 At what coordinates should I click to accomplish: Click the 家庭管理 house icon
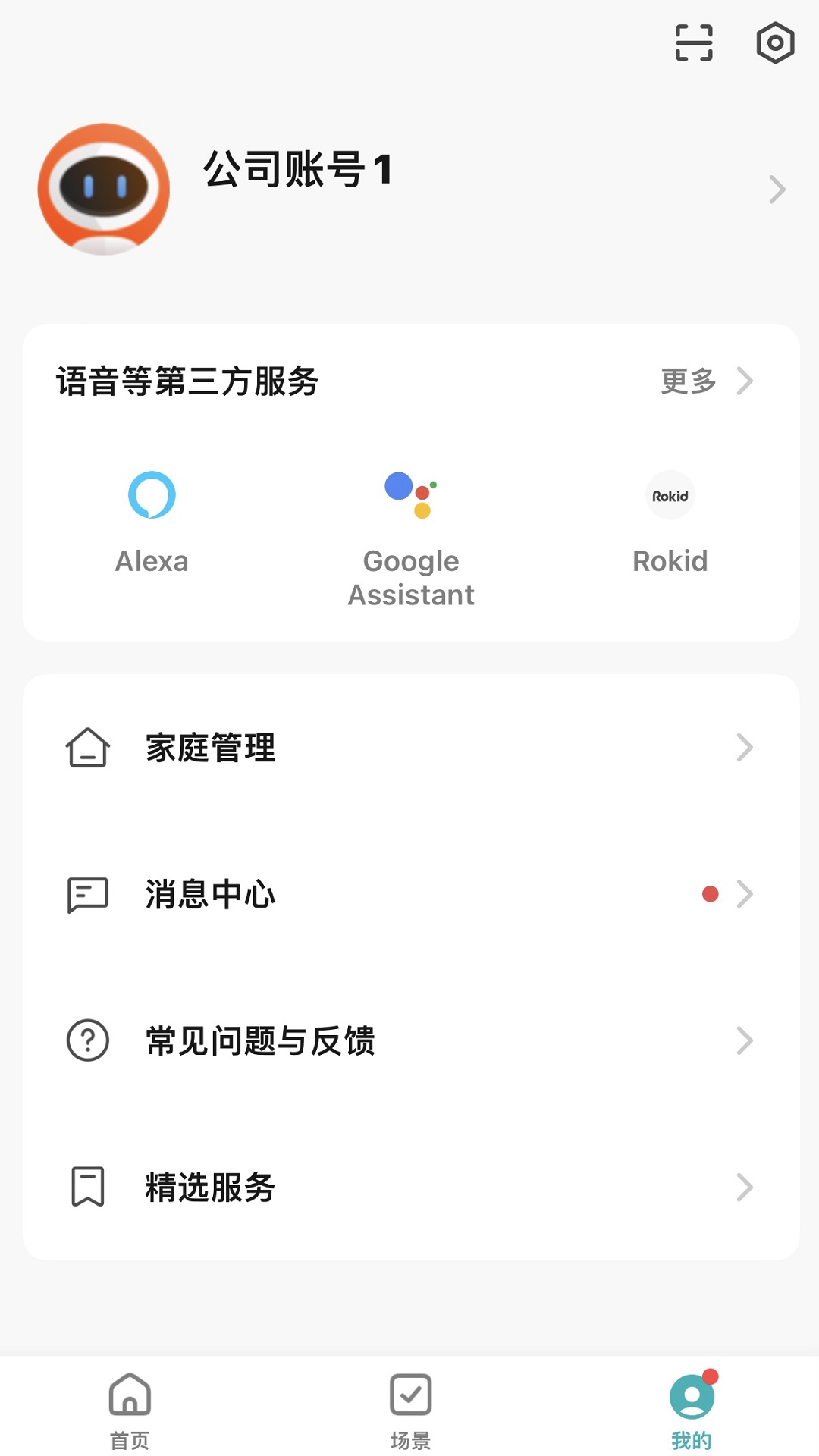[88, 749]
